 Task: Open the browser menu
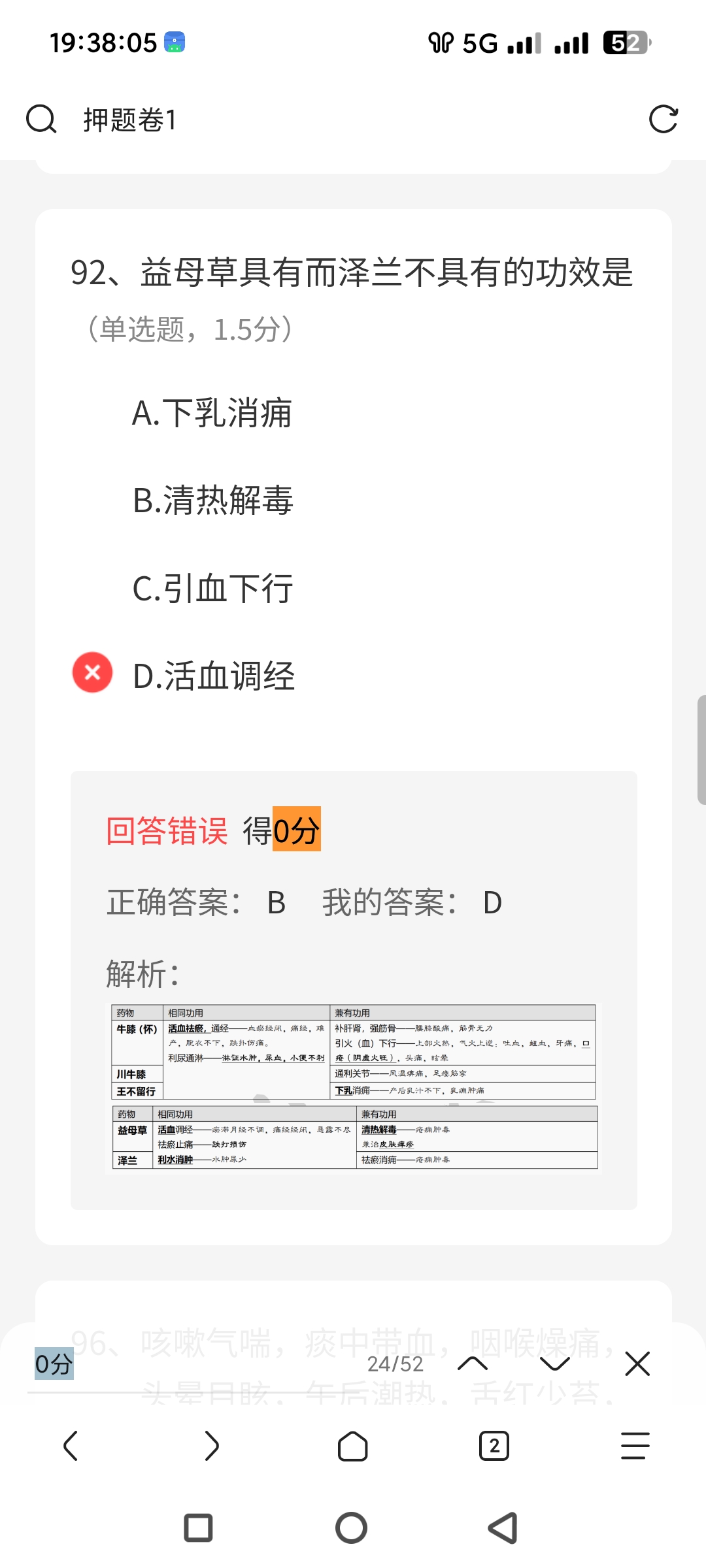(635, 1446)
